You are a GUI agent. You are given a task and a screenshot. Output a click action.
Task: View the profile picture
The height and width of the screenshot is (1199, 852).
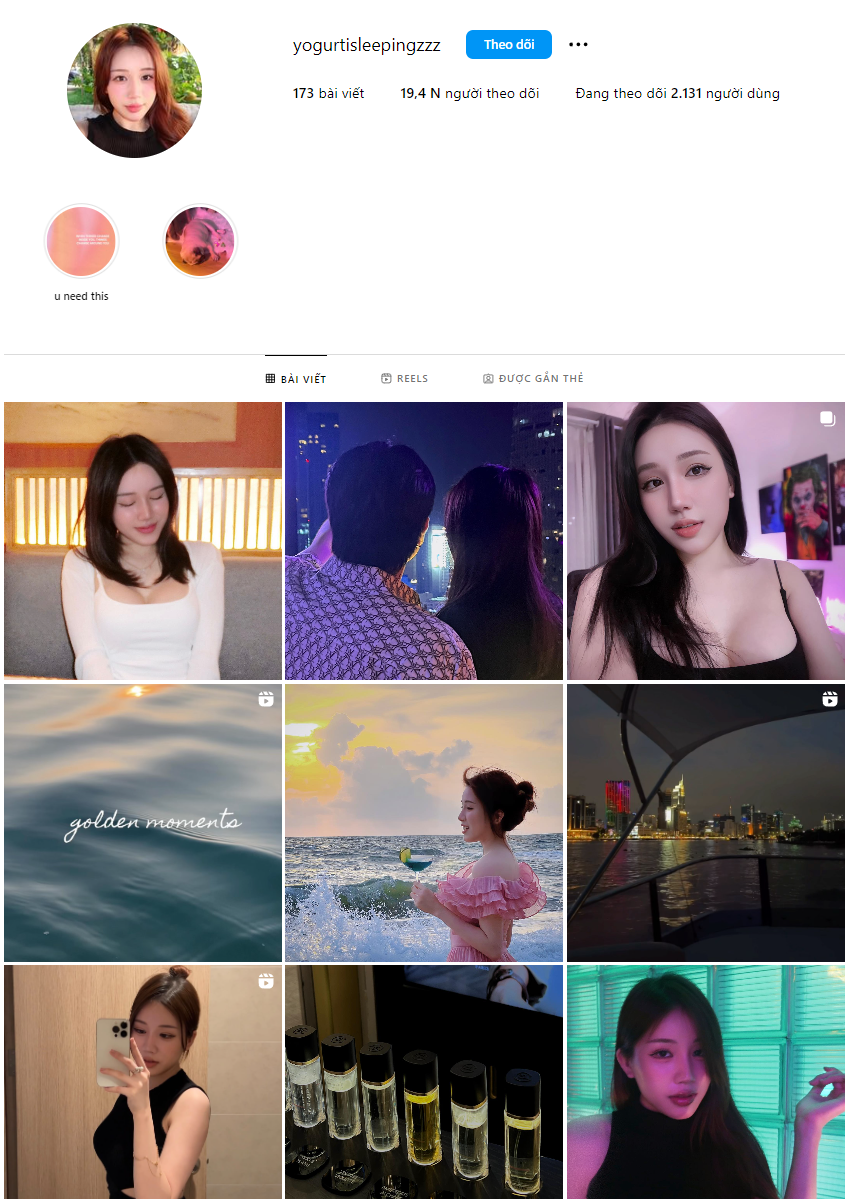point(134,91)
